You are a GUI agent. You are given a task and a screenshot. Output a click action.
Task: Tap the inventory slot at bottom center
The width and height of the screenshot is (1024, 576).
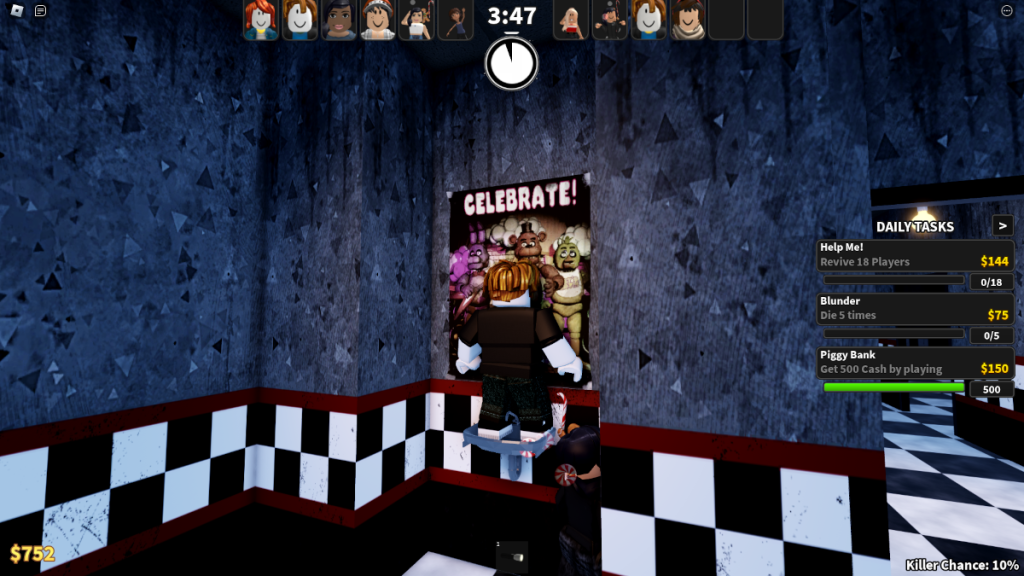pyautogui.click(x=511, y=557)
